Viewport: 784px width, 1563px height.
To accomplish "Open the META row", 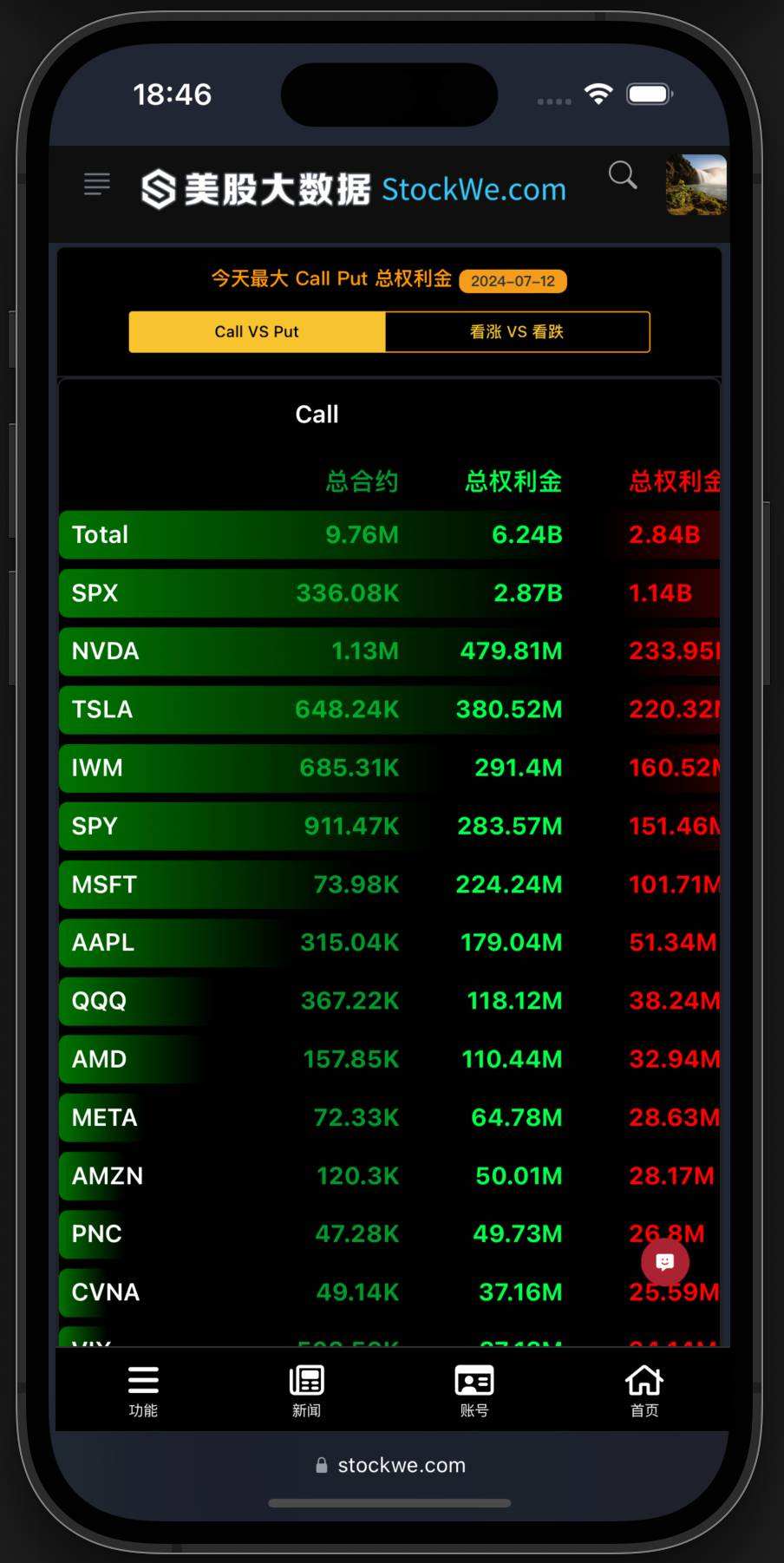I will tap(389, 1117).
